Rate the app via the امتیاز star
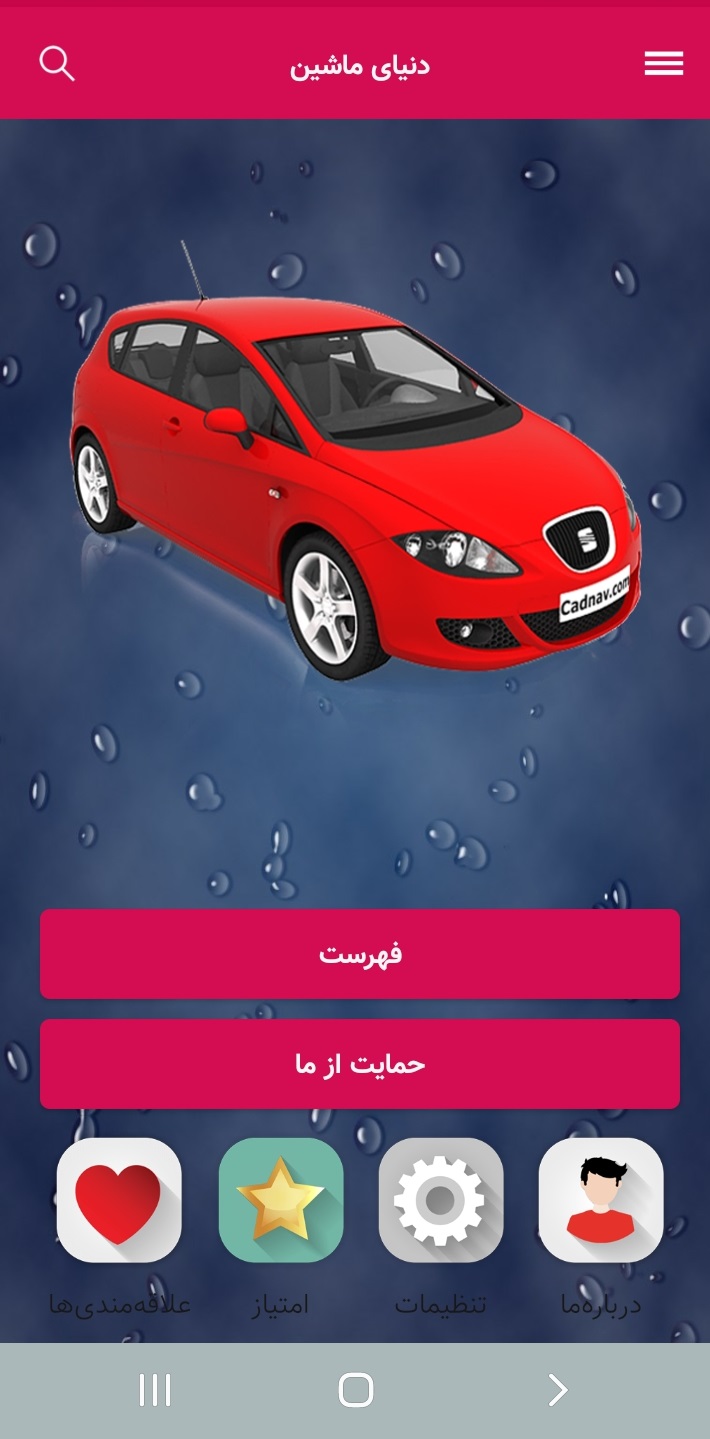 point(281,1200)
